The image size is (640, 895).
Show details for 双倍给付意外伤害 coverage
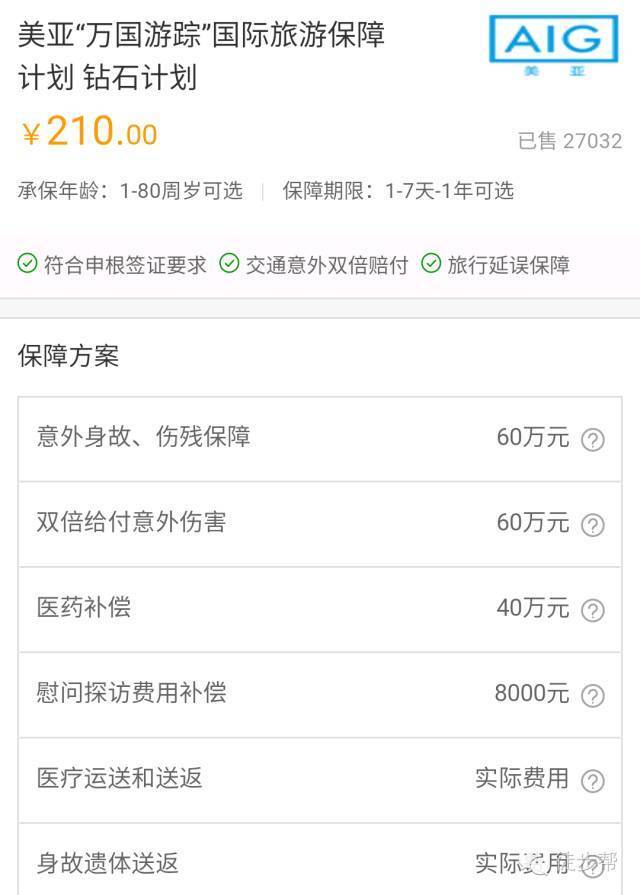coord(593,524)
